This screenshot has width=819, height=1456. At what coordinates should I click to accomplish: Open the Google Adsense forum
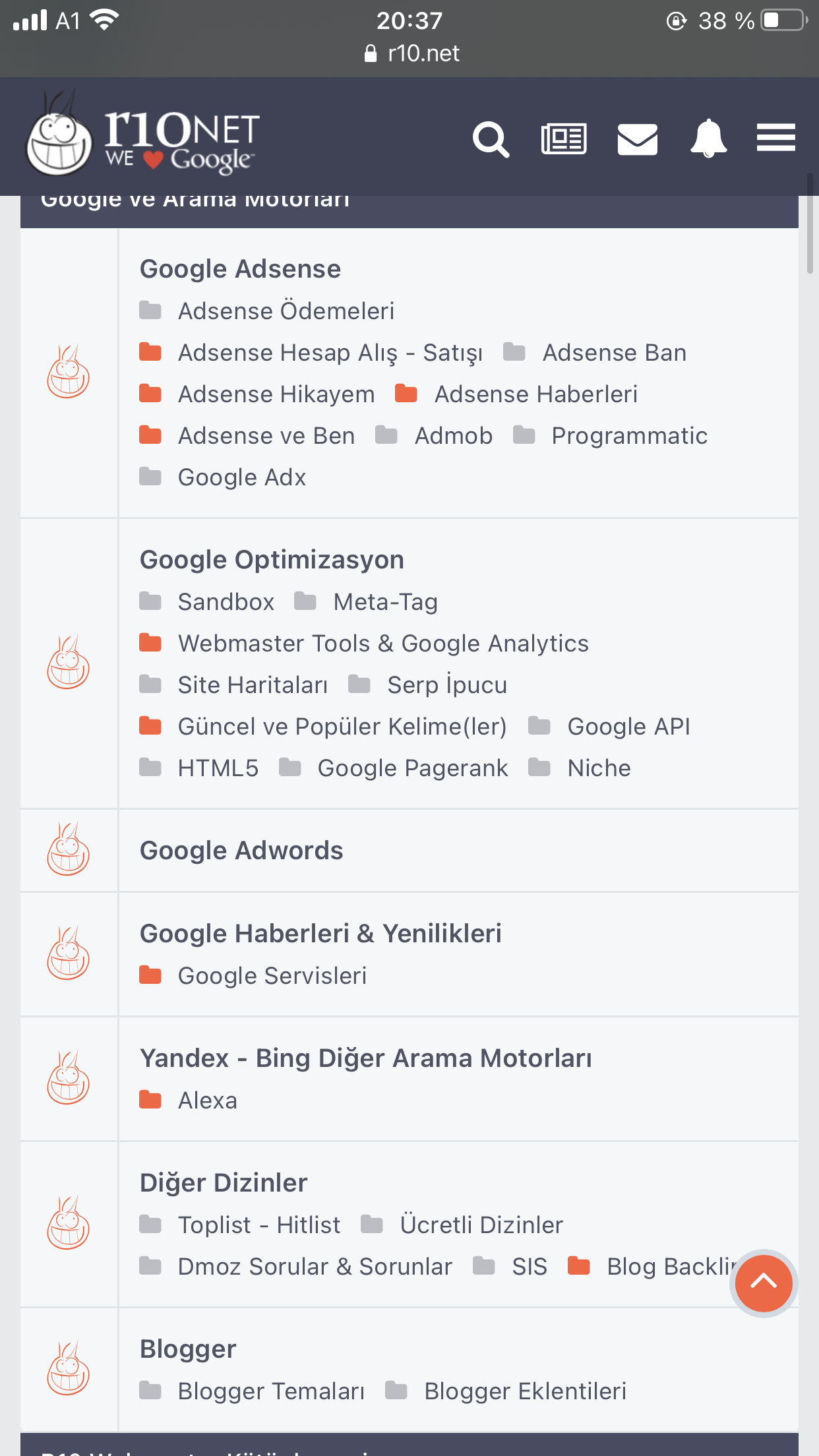[x=240, y=269]
